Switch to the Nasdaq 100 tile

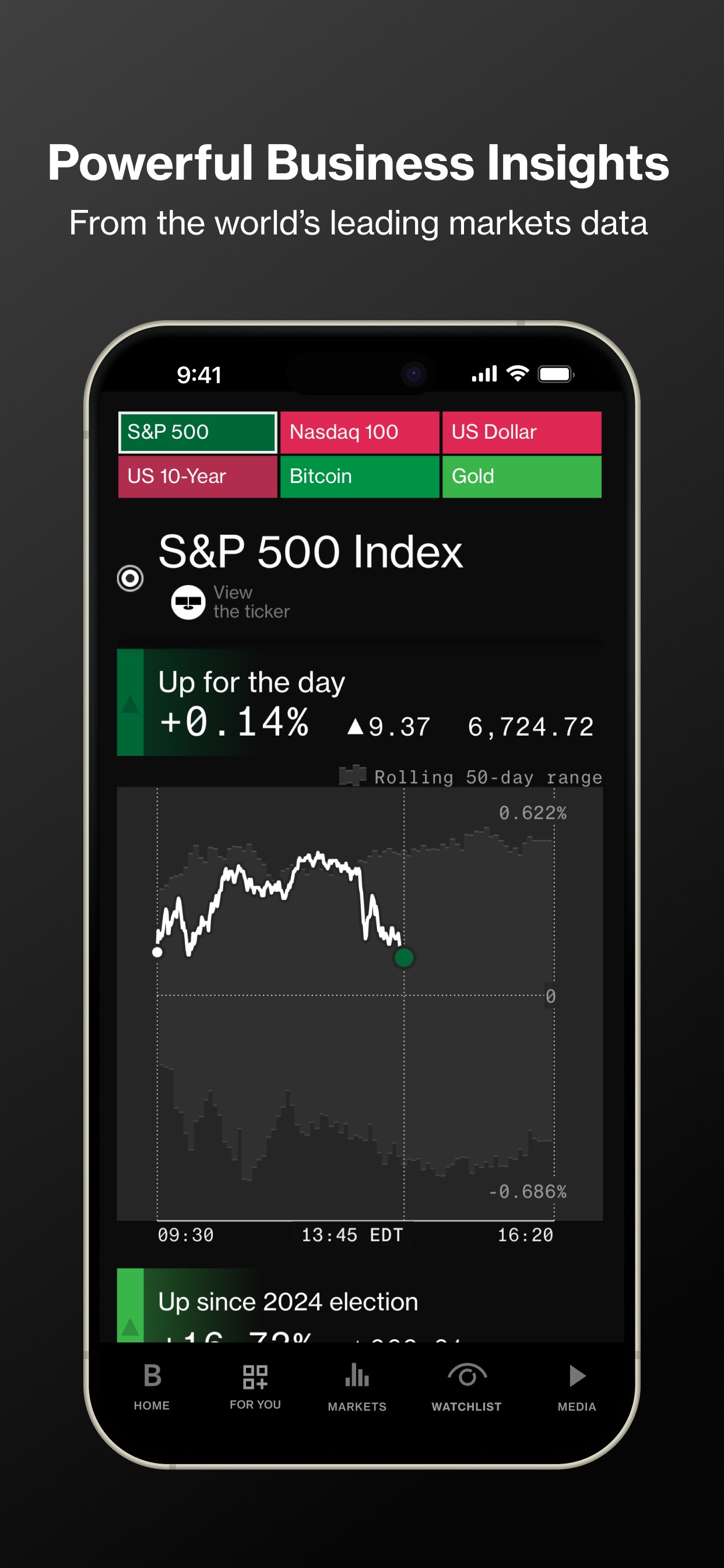pyautogui.click(x=359, y=432)
